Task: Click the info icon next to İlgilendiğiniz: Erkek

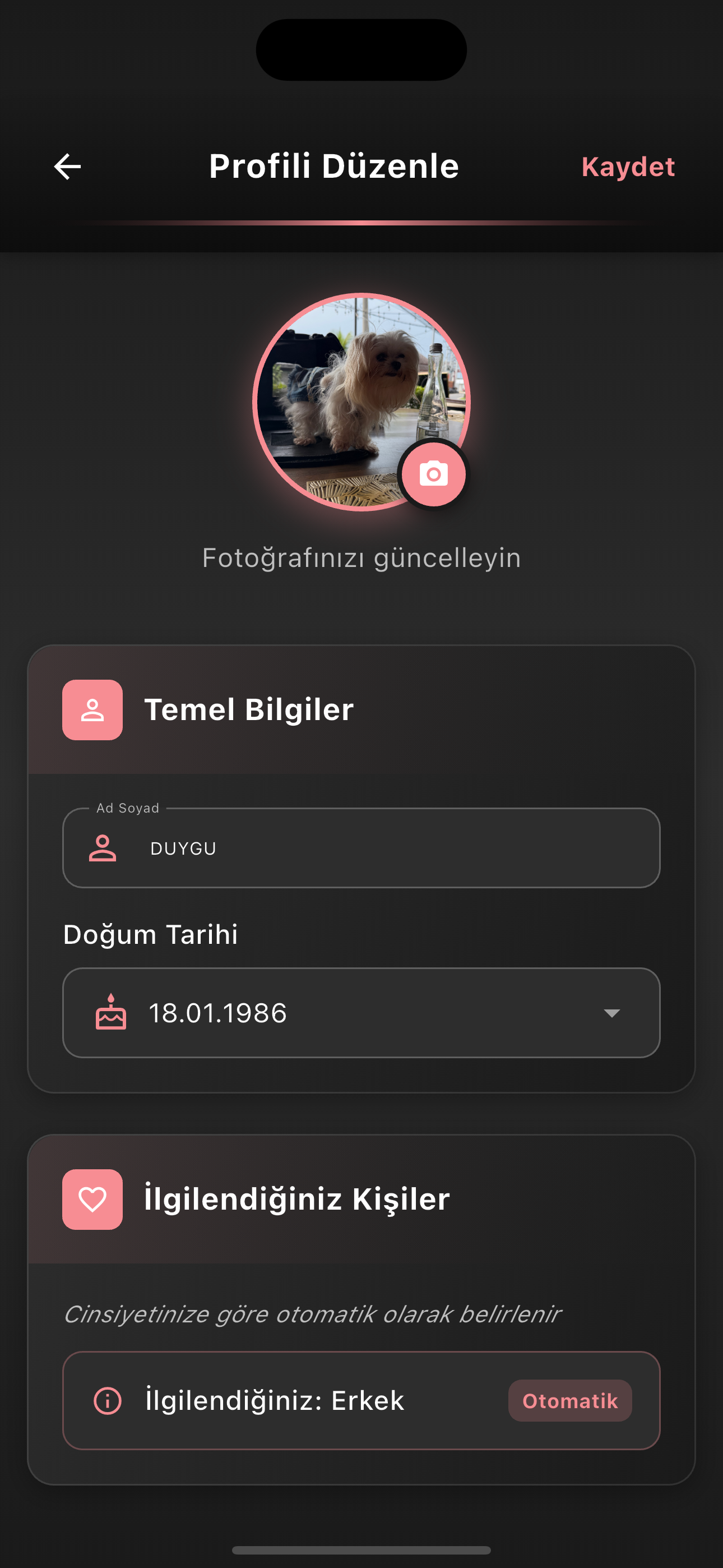Action: pos(107,1401)
